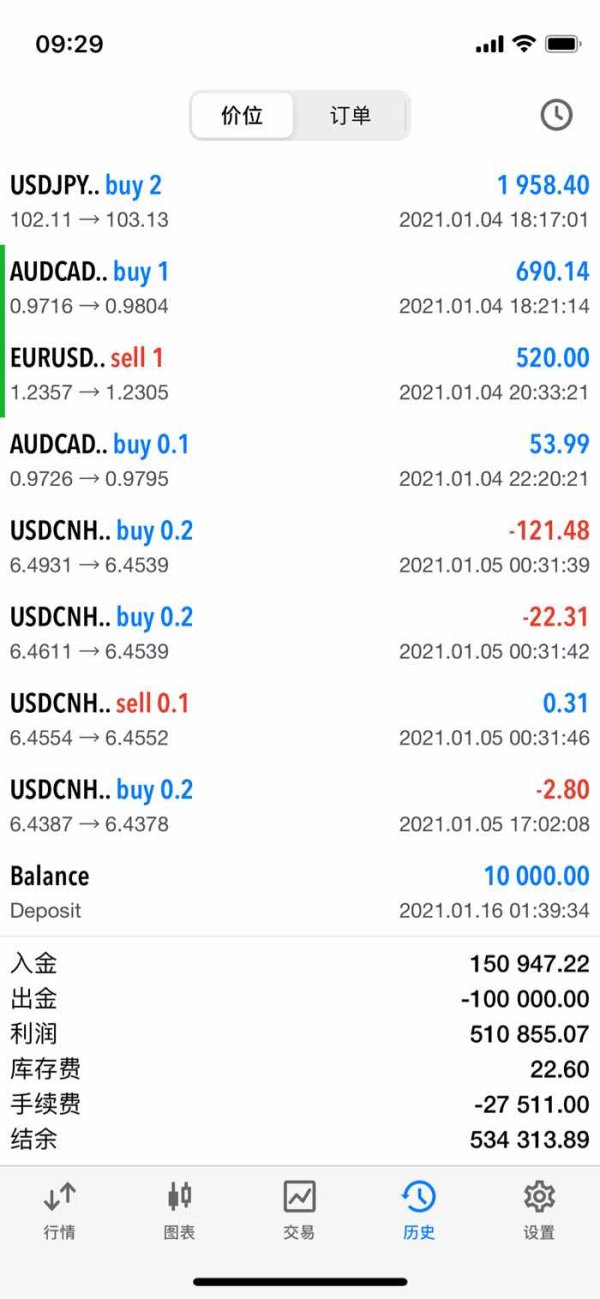The width and height of the screenshot is (600, 1299).
Task: Open the 设置 settings tab
Action: coord(539,1210)
